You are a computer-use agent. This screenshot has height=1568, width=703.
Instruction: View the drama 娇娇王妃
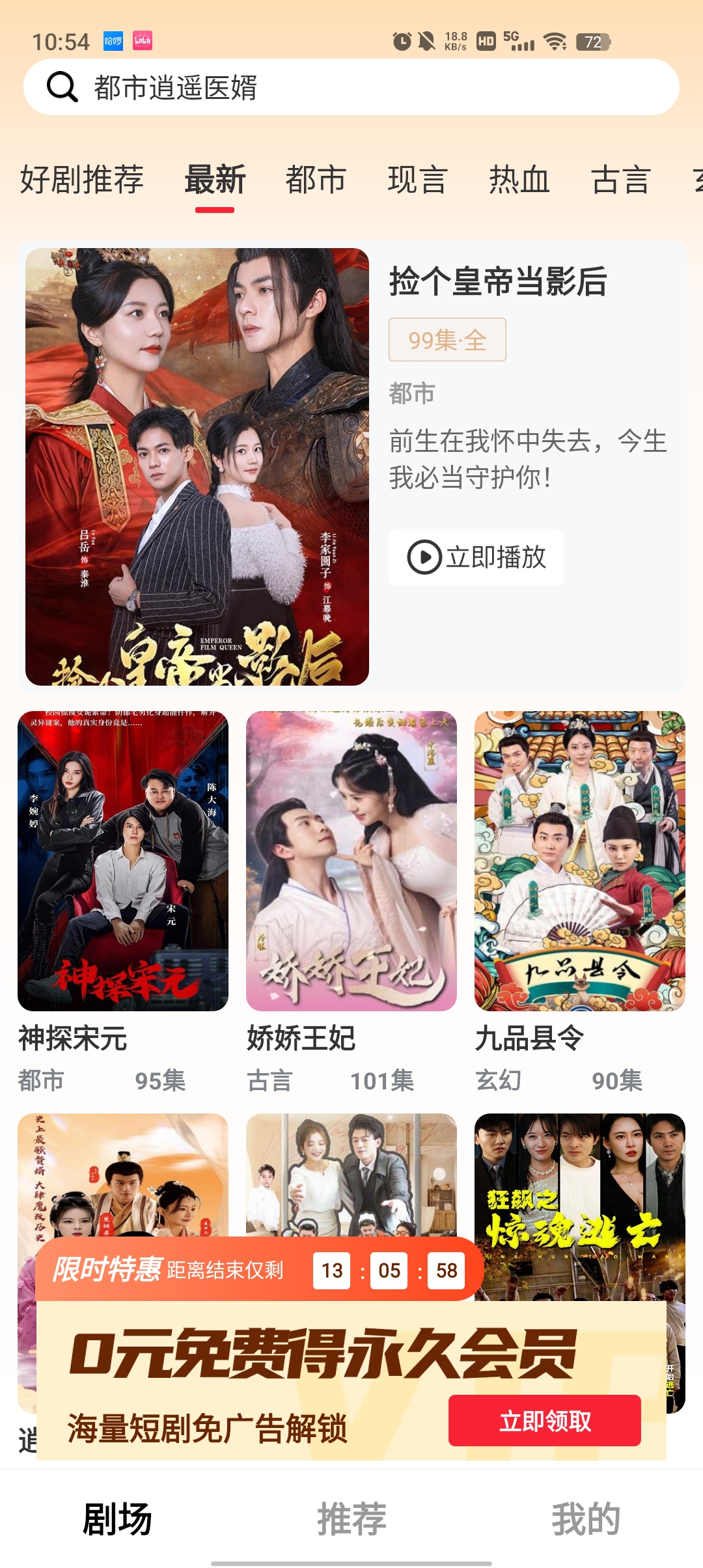click(351, 861)
